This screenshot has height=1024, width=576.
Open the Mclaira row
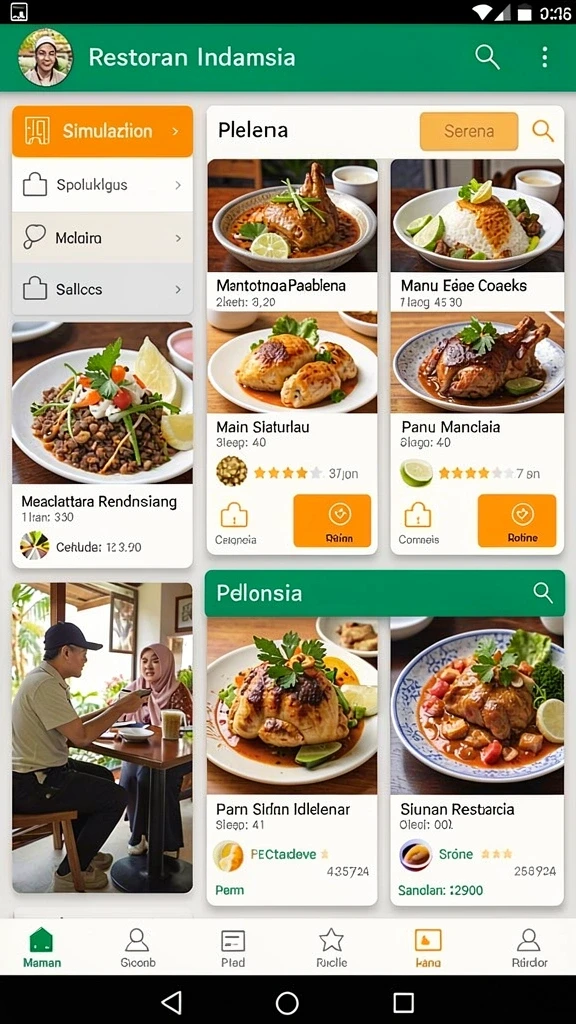[x=103, y=238]
